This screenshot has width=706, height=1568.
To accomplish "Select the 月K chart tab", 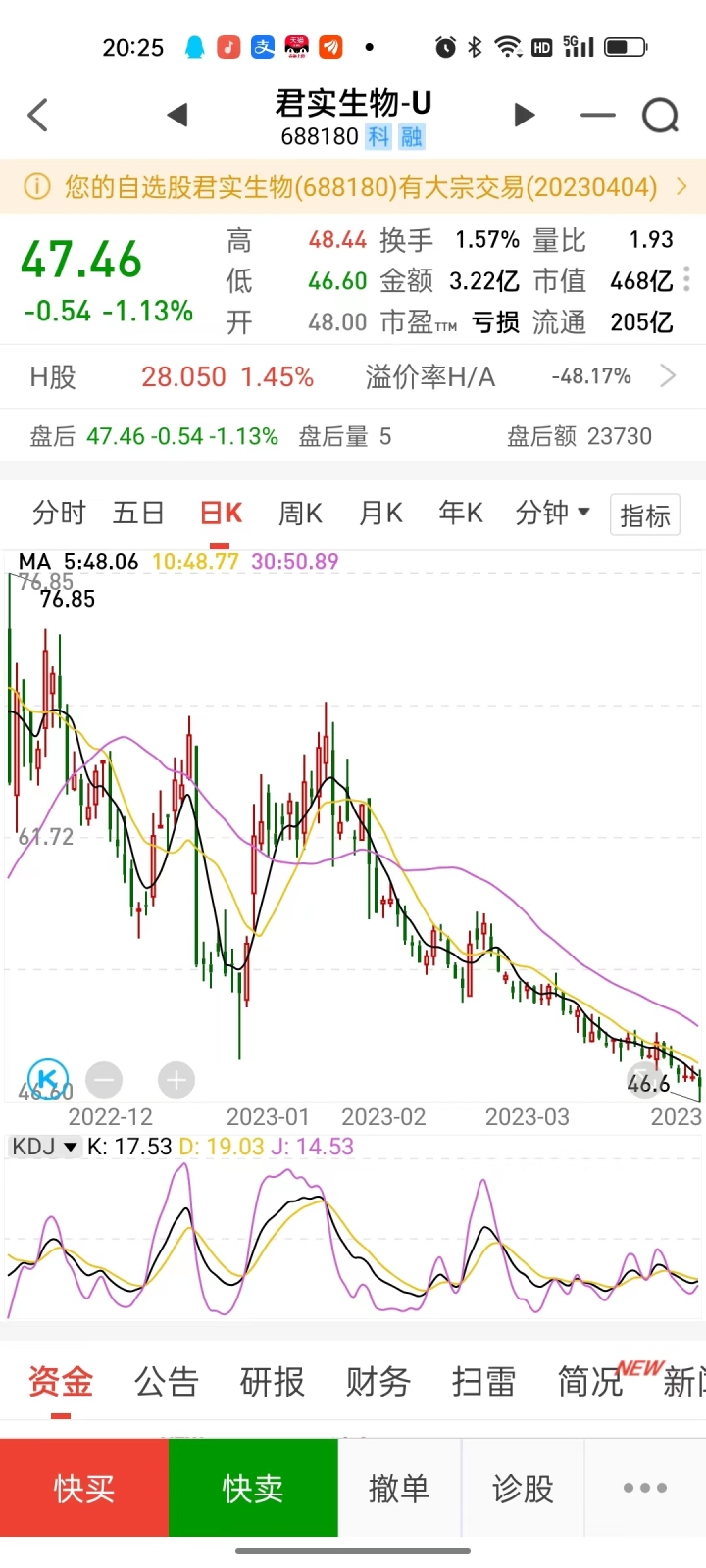I will point(380,513).
